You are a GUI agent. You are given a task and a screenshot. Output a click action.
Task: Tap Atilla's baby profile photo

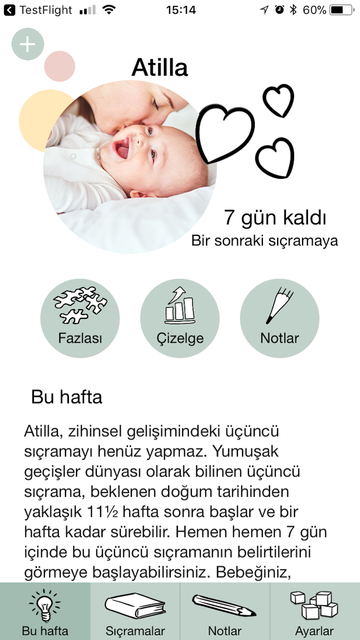pos(130,167)
